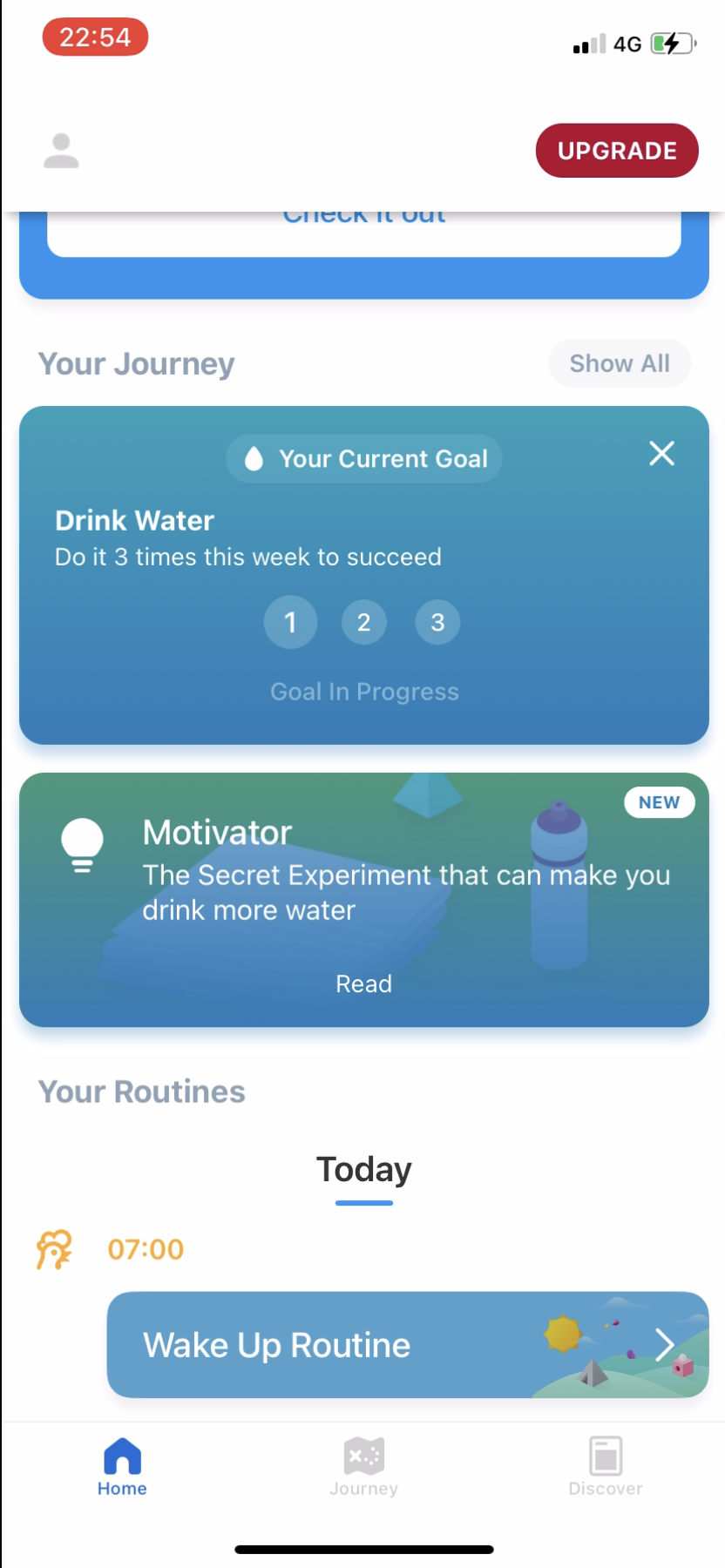This screenshot has height=1568, width=725.
Task: Tap Goal In Progress status label
Action: tap(363, 691)
